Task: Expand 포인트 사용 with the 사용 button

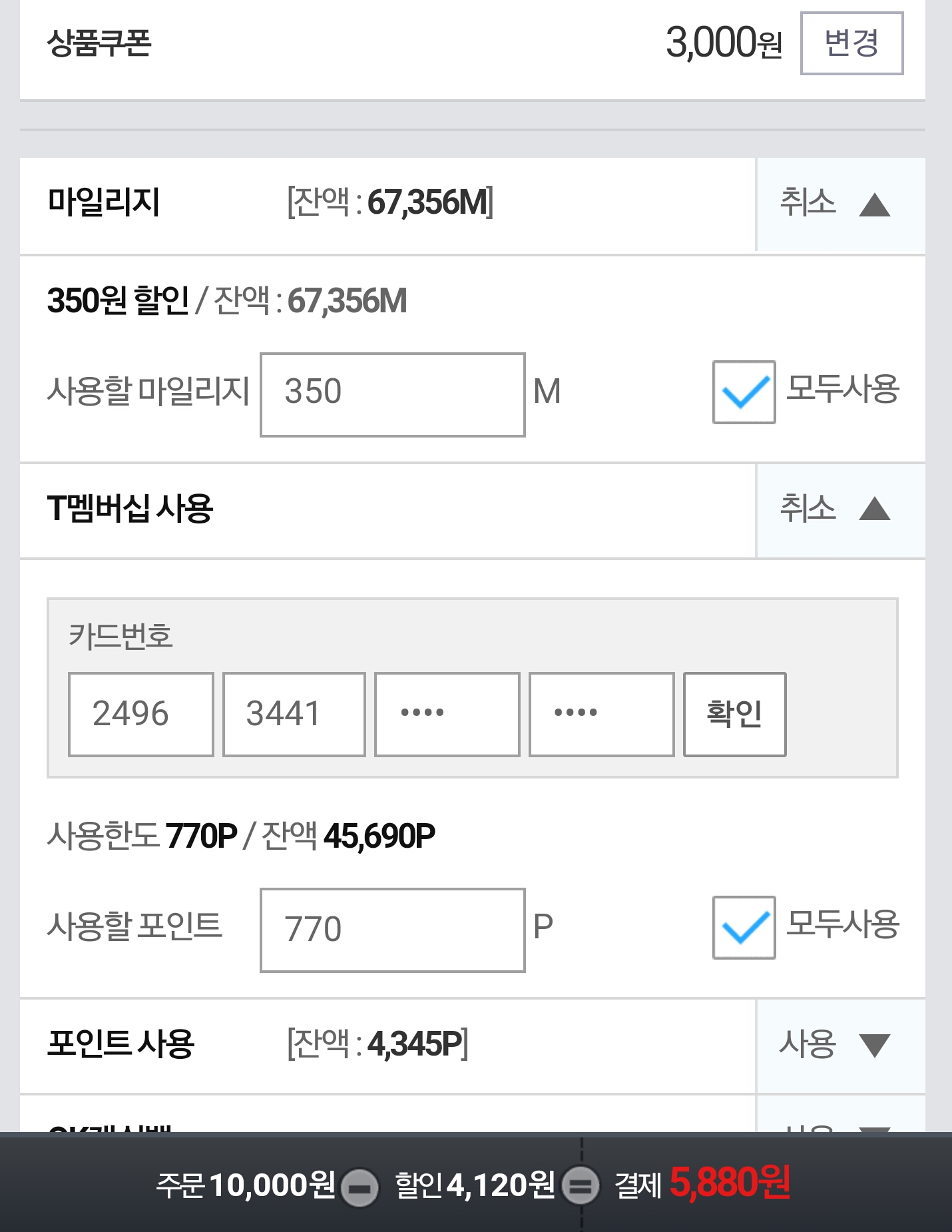Action: [841, 1046]
